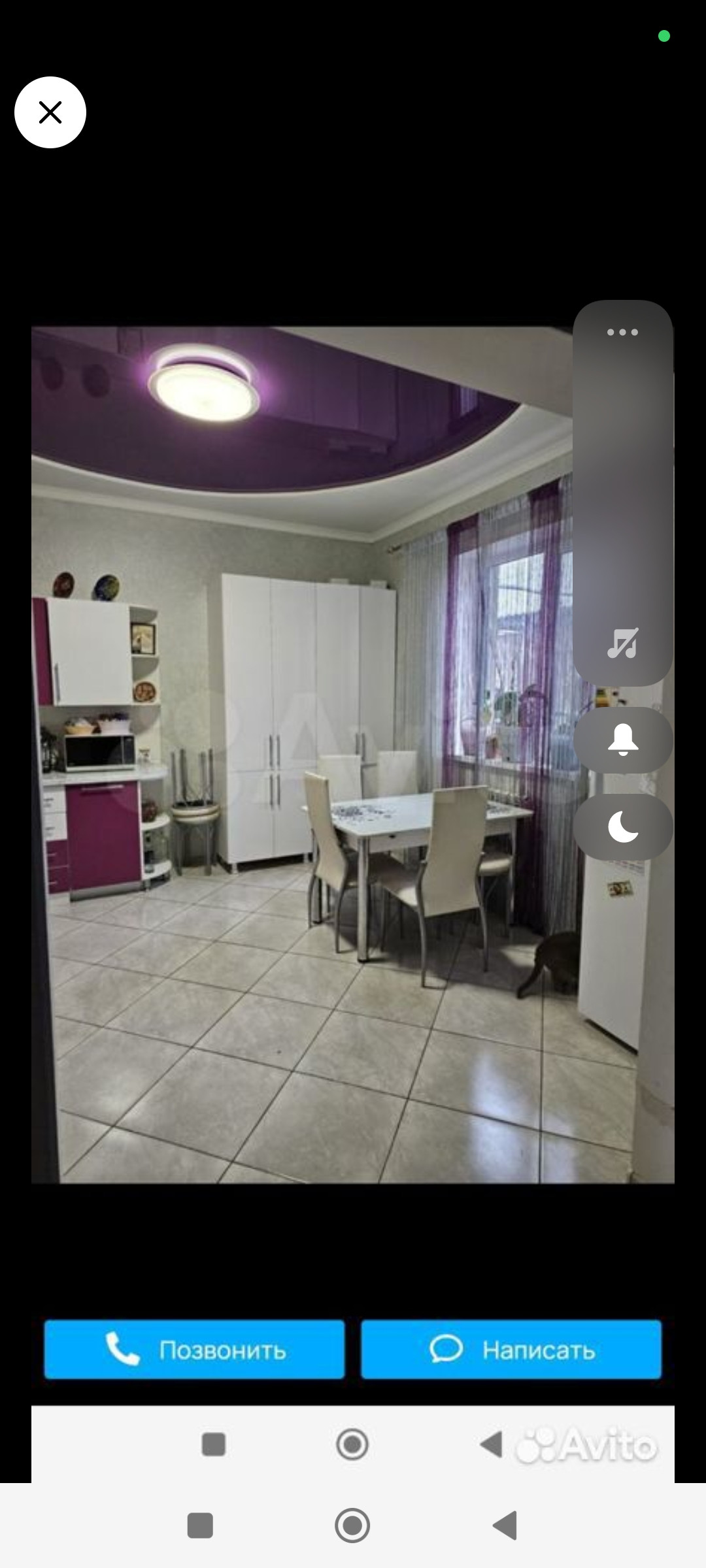Viewport: 706px width, 1568px height.
Task: Mute media sound in volume panel
Action: coord(622,644)
